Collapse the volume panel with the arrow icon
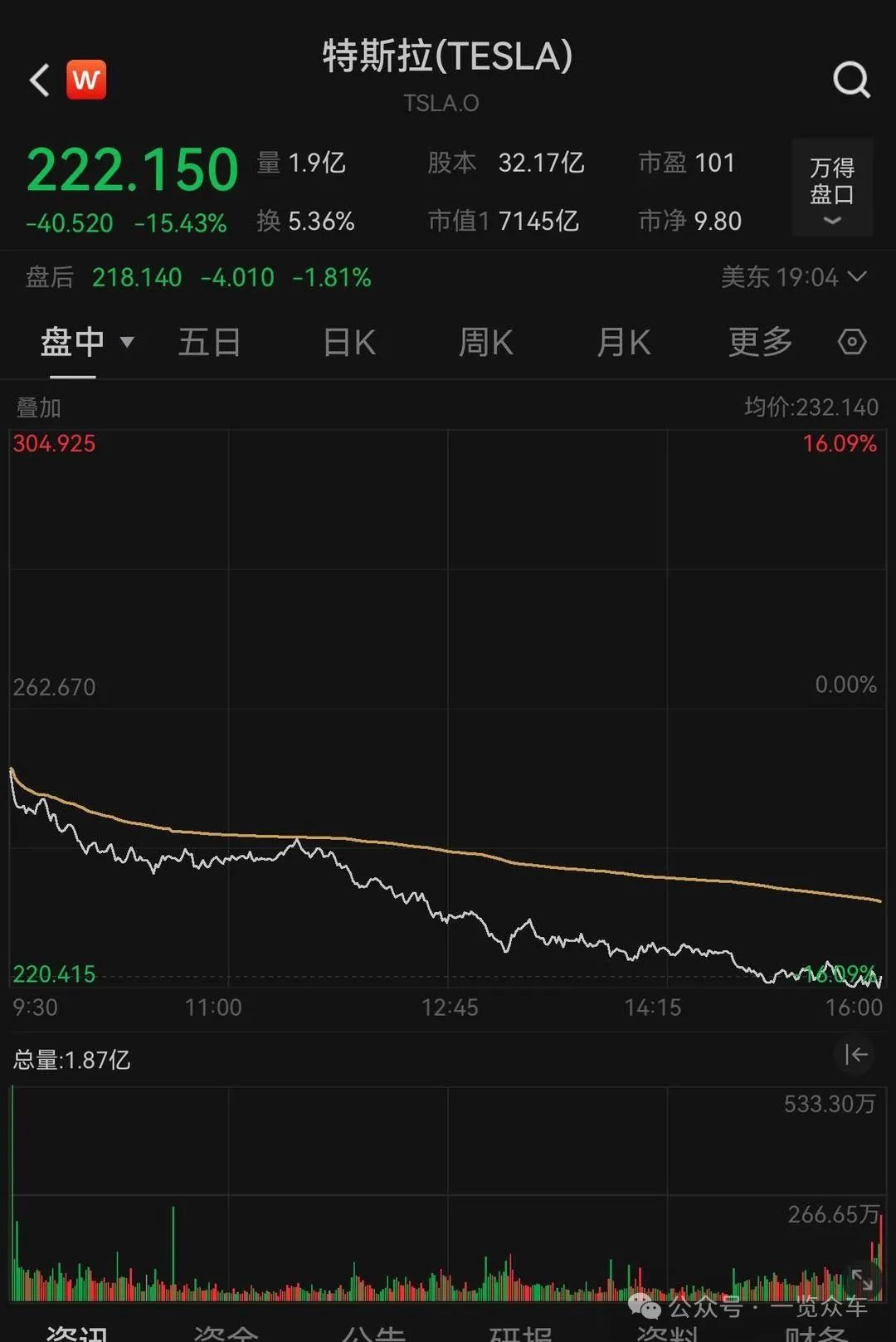The width and height of the screenshot is (896, 1342). tap(854, 1055)
